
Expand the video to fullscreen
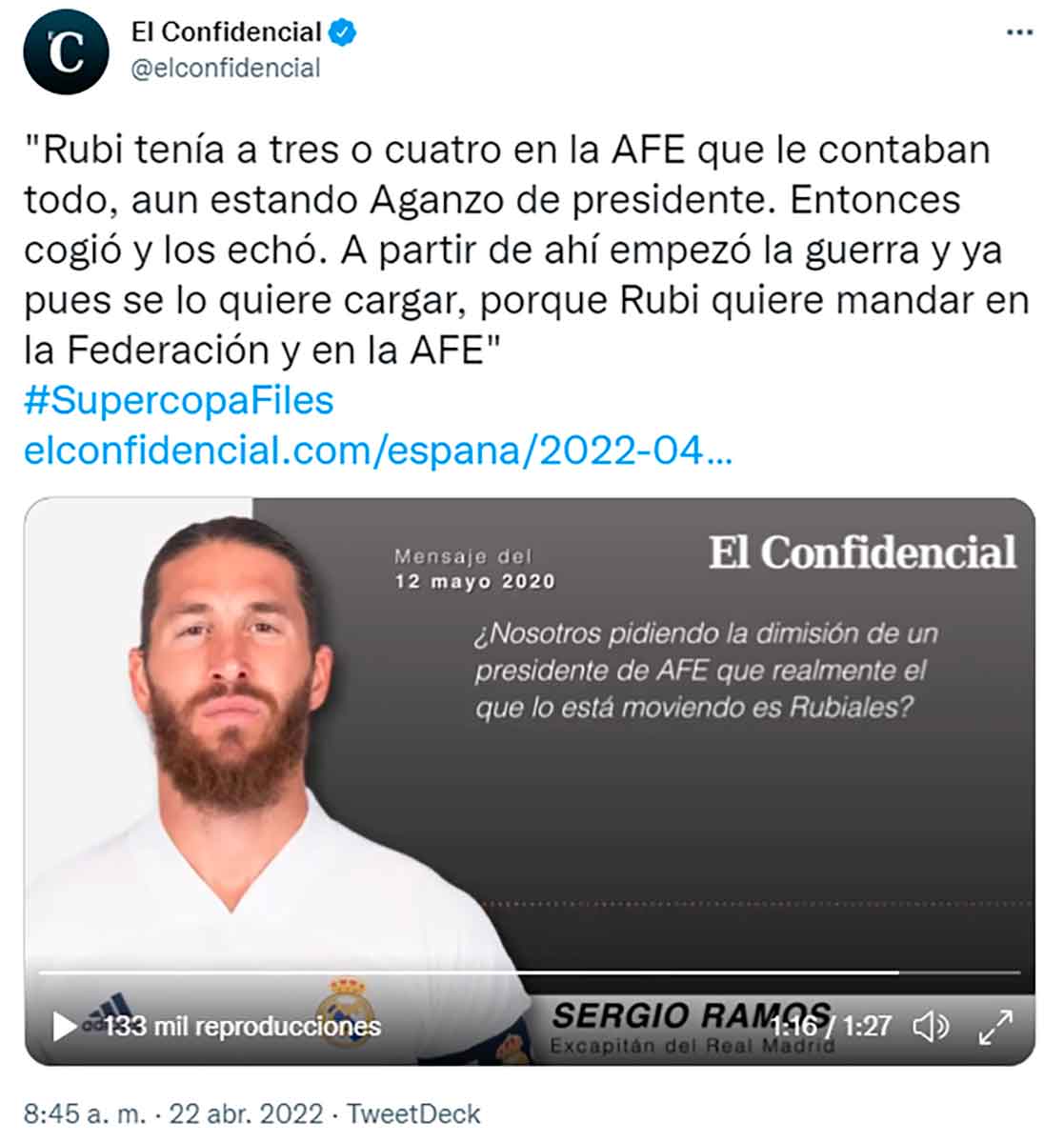(x=996, y=1026)
